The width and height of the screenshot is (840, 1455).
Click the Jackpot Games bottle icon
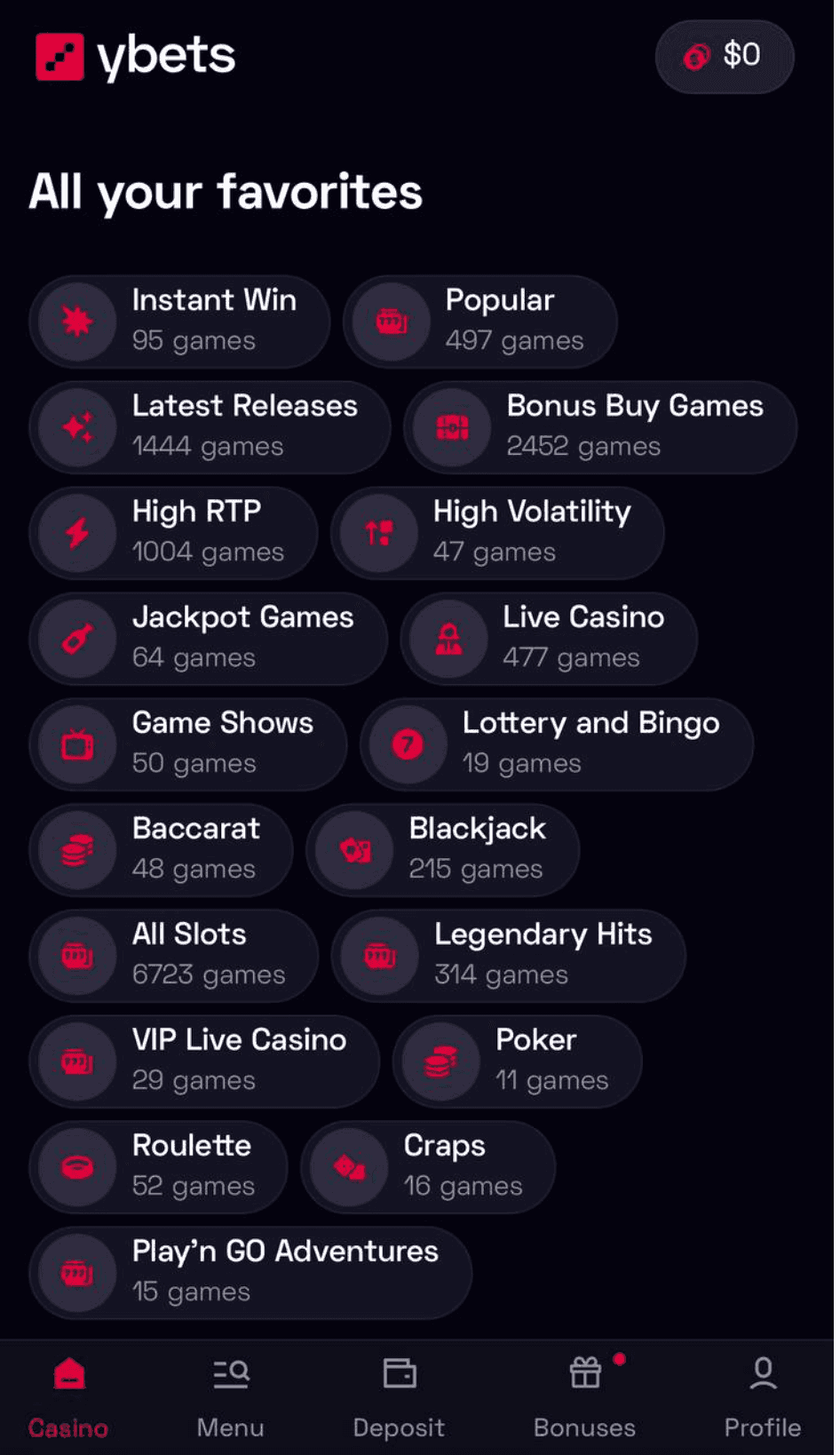(76, 638)
